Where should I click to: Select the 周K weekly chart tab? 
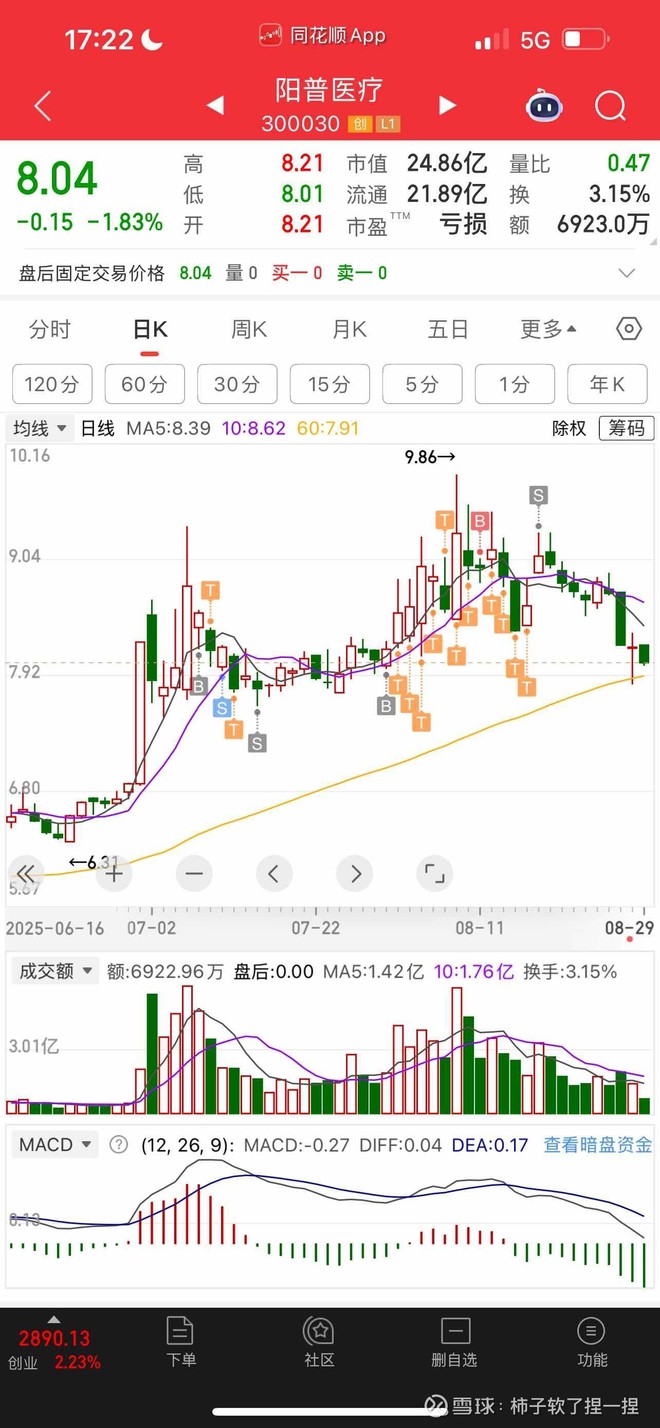[249, 329]
